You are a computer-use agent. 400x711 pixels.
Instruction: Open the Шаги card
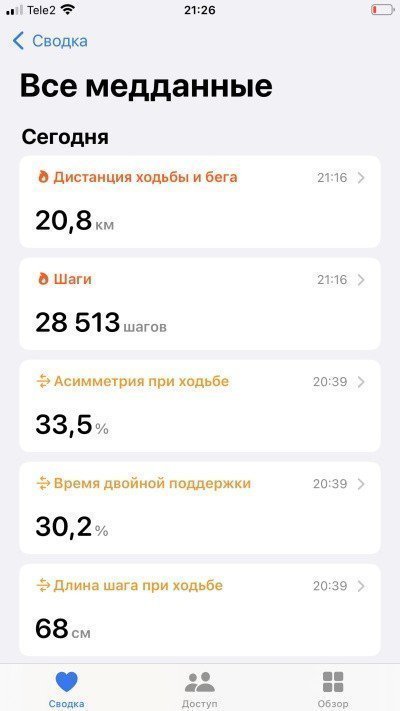pyautogui.click(x=200, y=304)
